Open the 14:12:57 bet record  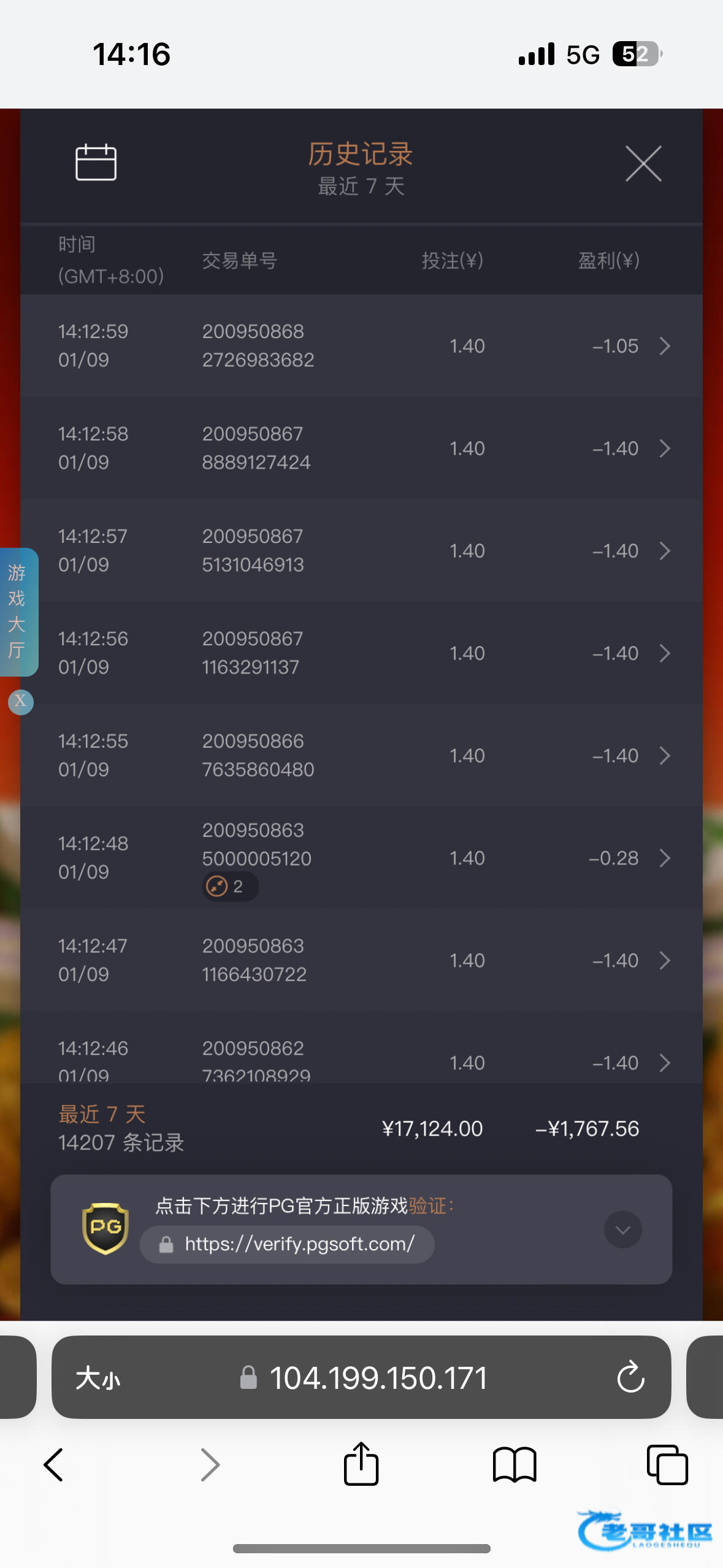point(361,551)
